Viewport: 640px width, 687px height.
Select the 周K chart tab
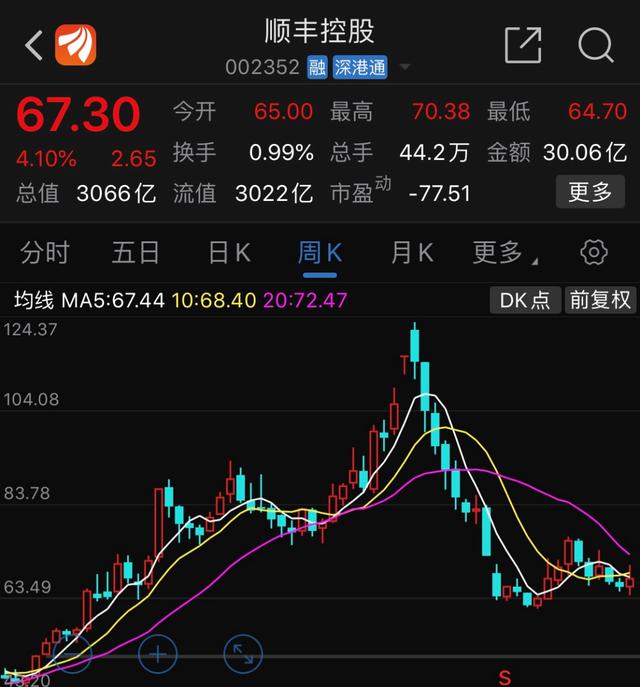tap(320, 253)
